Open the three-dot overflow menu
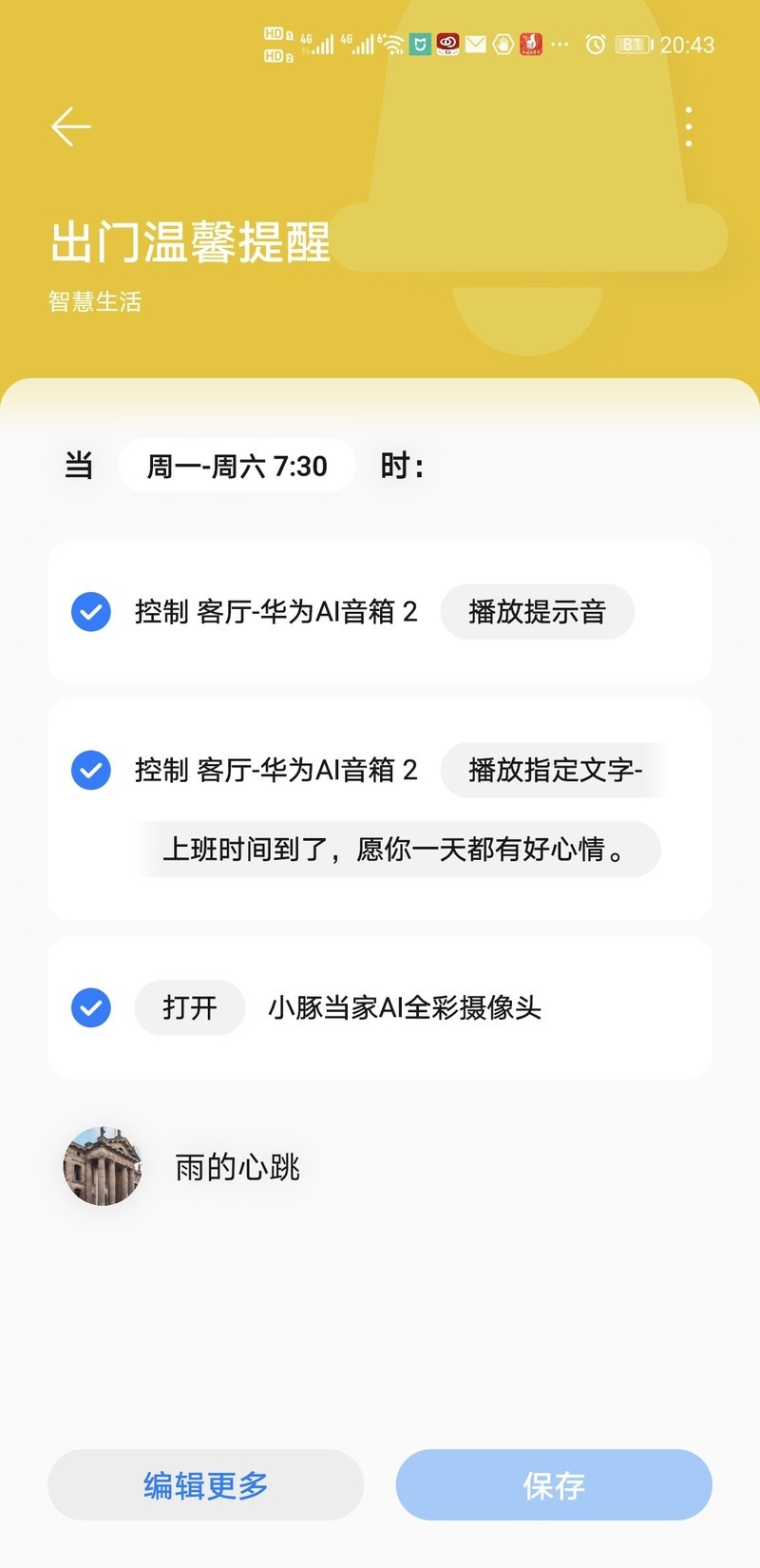 690,125
